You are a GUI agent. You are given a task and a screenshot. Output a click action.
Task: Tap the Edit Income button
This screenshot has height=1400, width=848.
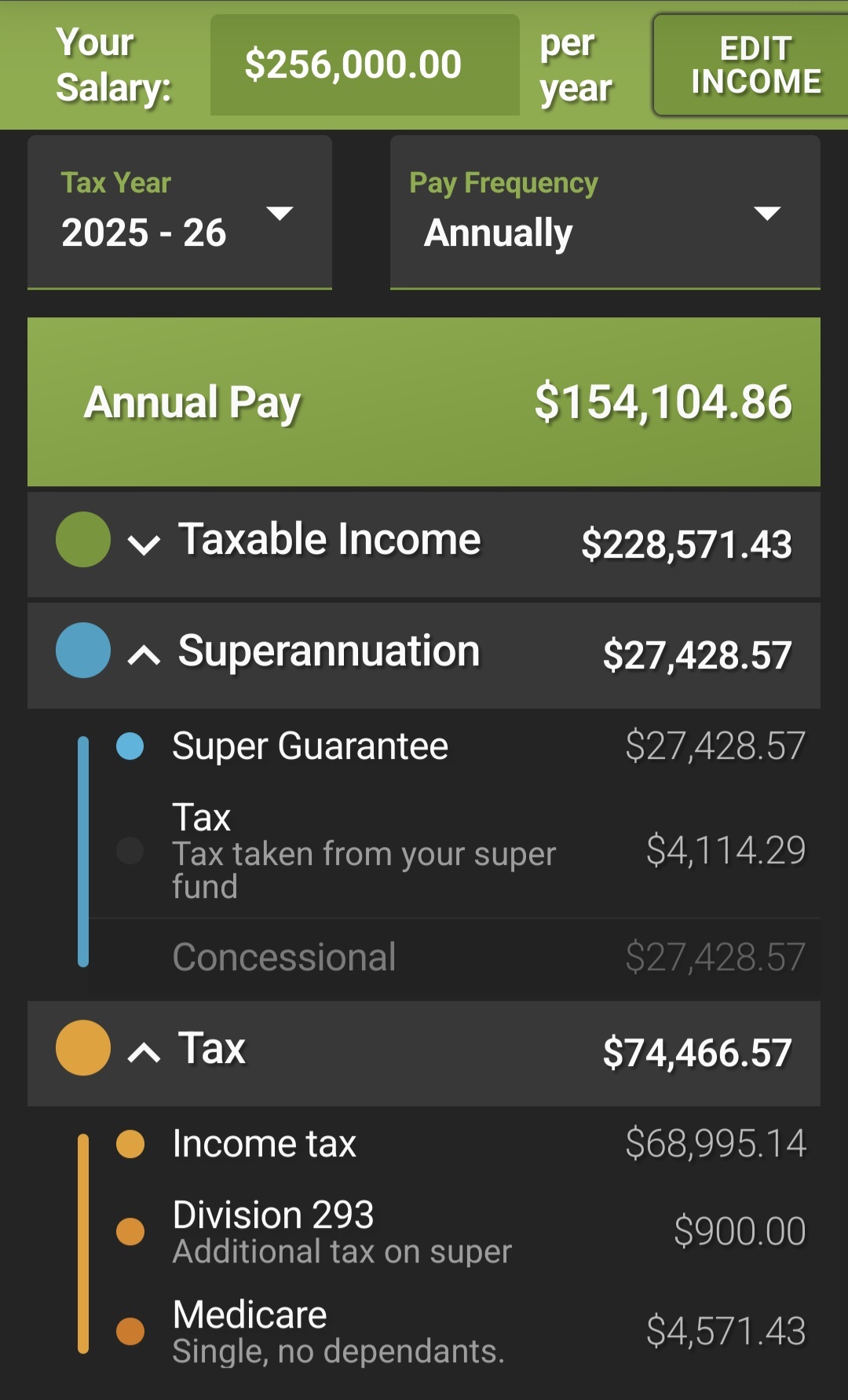[x=751, y=65]
